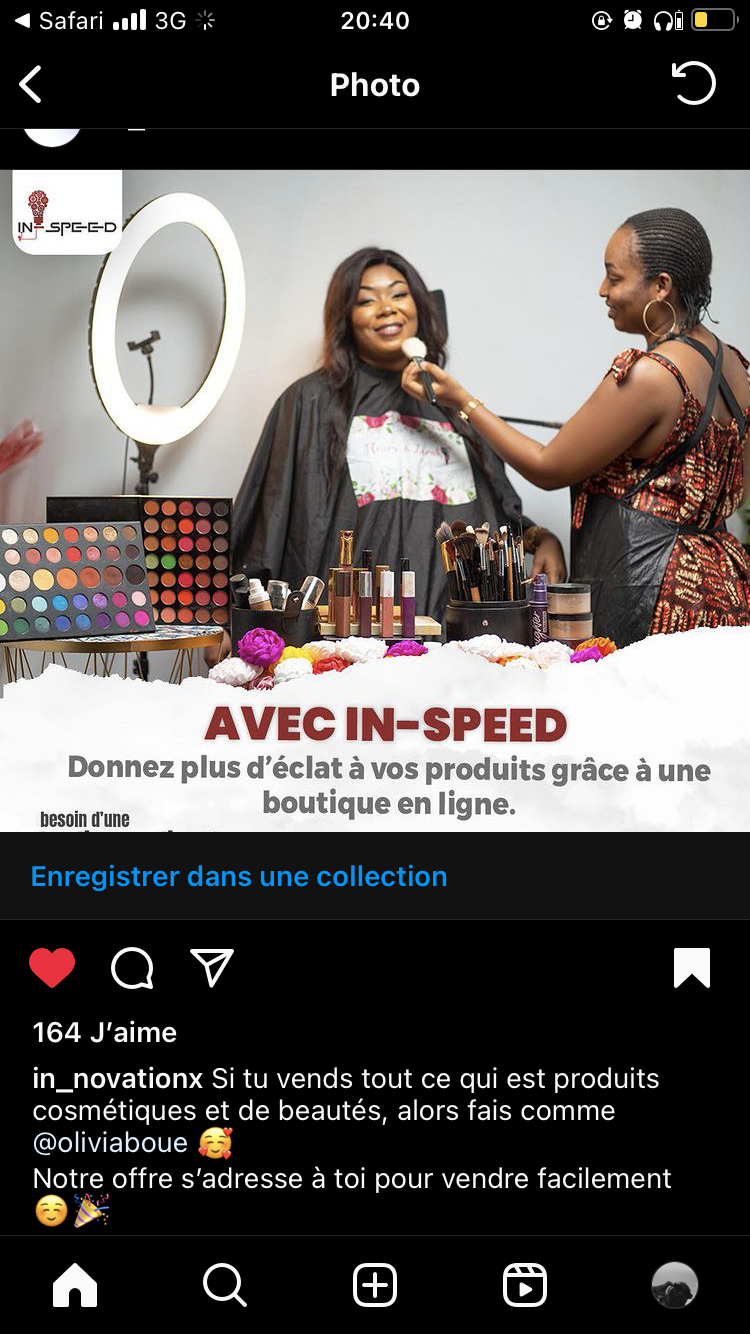The width and height of the screenshot is (750, 1334).
Task: Open the in_novationx profile from caption
Action: (118, 1079)
